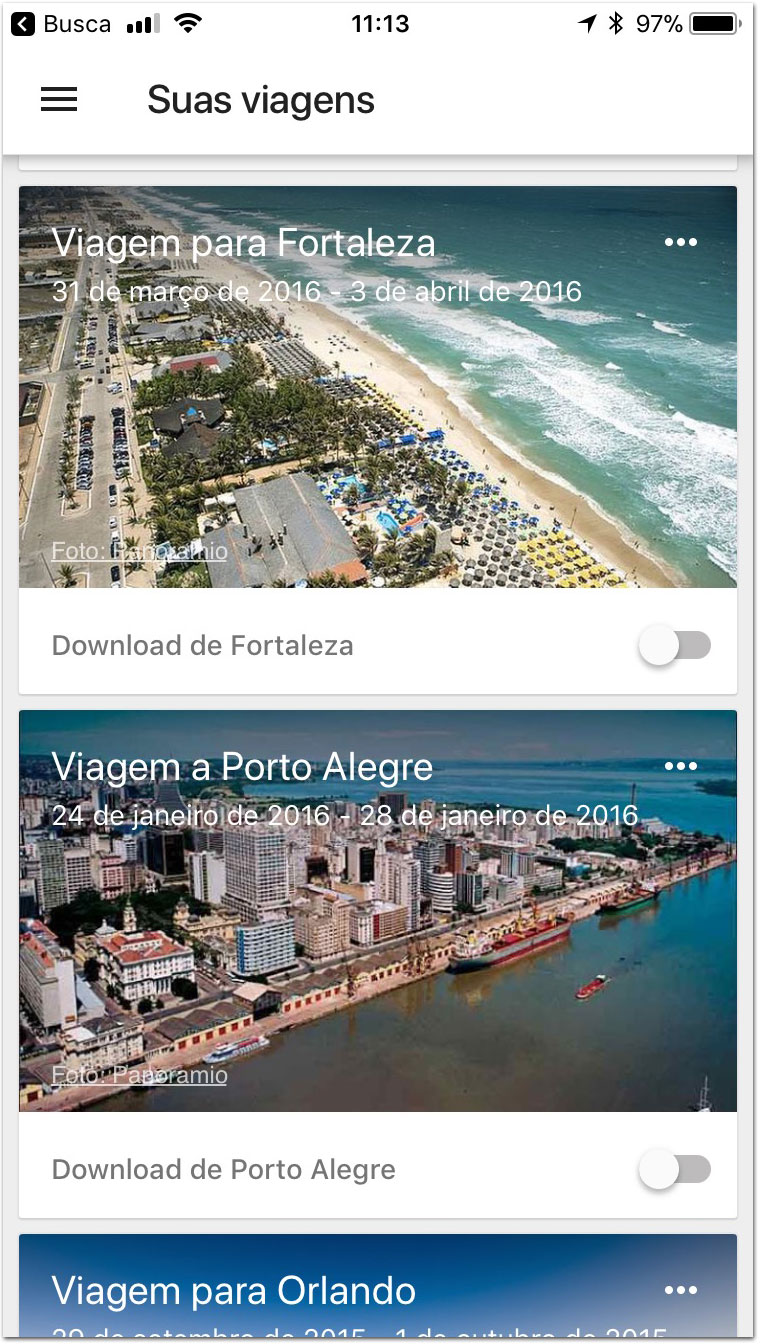Open the hamburger navigation menu
Image resolution: width=760 pixels, height=1344 pixels.
coord(59,99)
